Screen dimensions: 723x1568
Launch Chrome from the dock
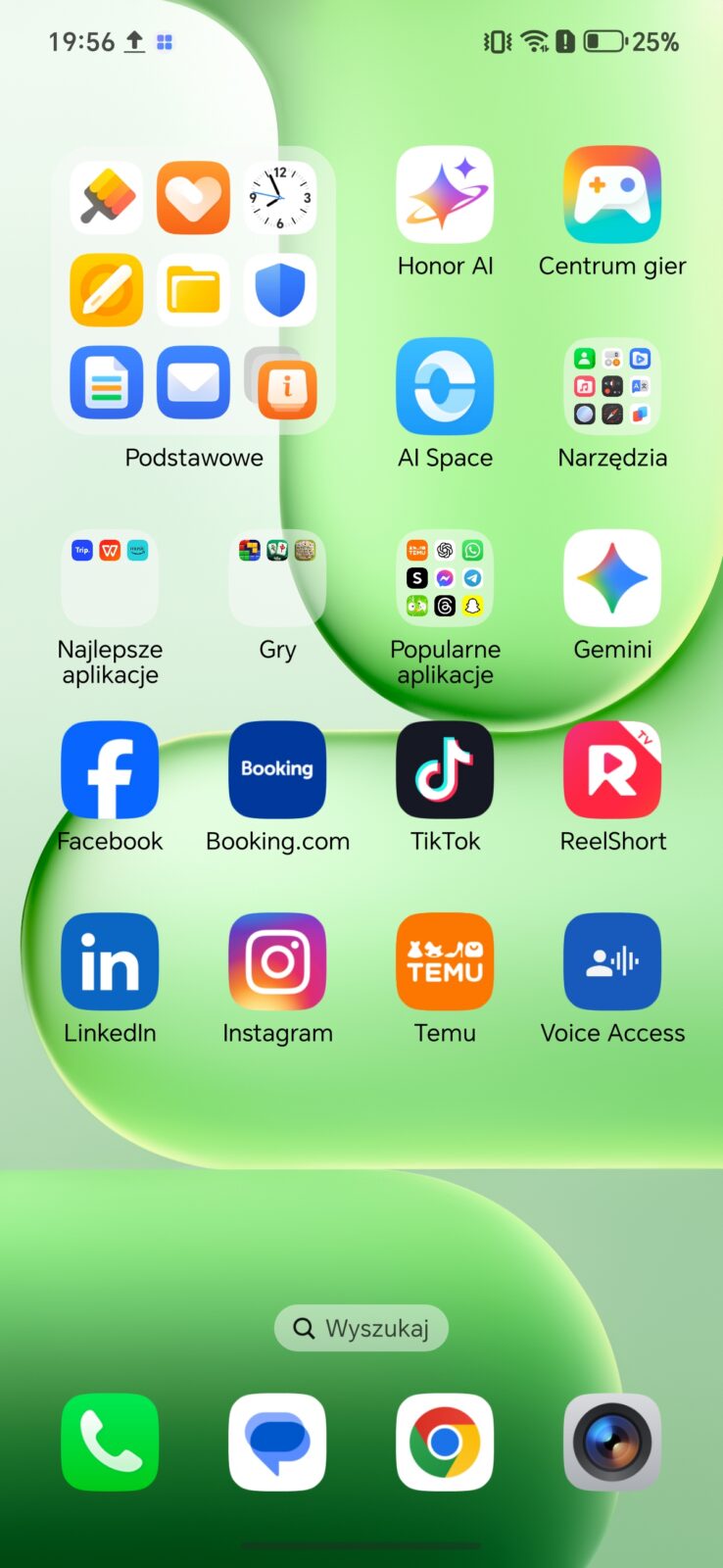pyautogui.click(x=445, y=1443)
